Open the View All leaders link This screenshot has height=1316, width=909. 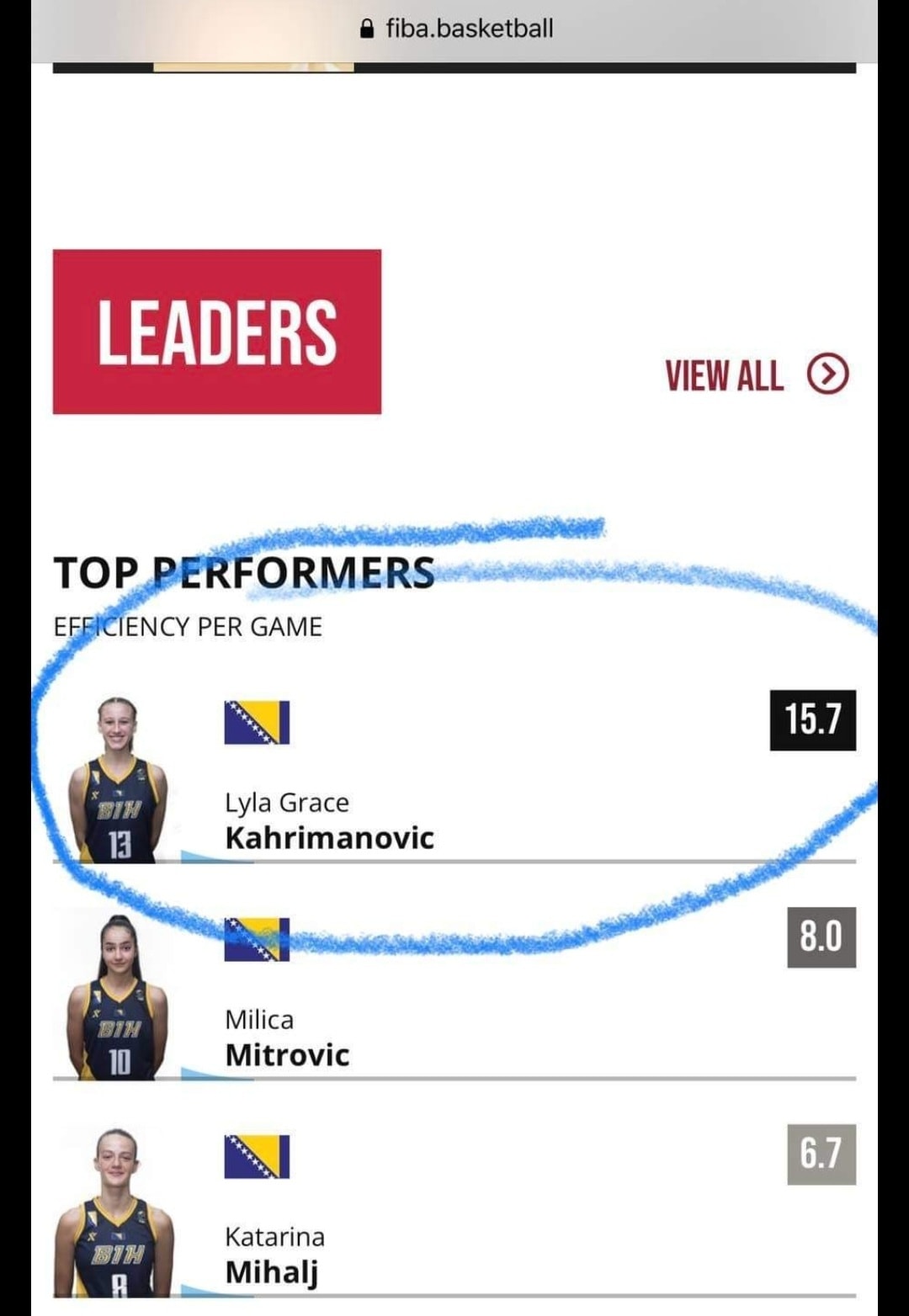756,375
